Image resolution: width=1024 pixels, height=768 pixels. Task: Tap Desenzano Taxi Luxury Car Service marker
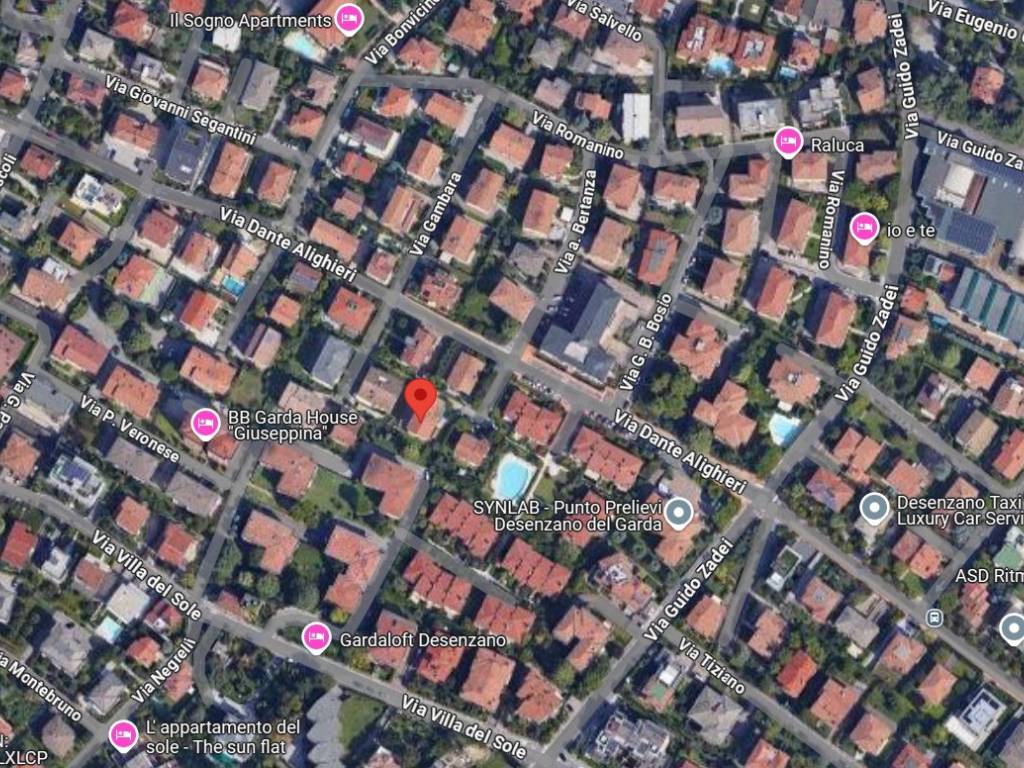pos(874,509)
